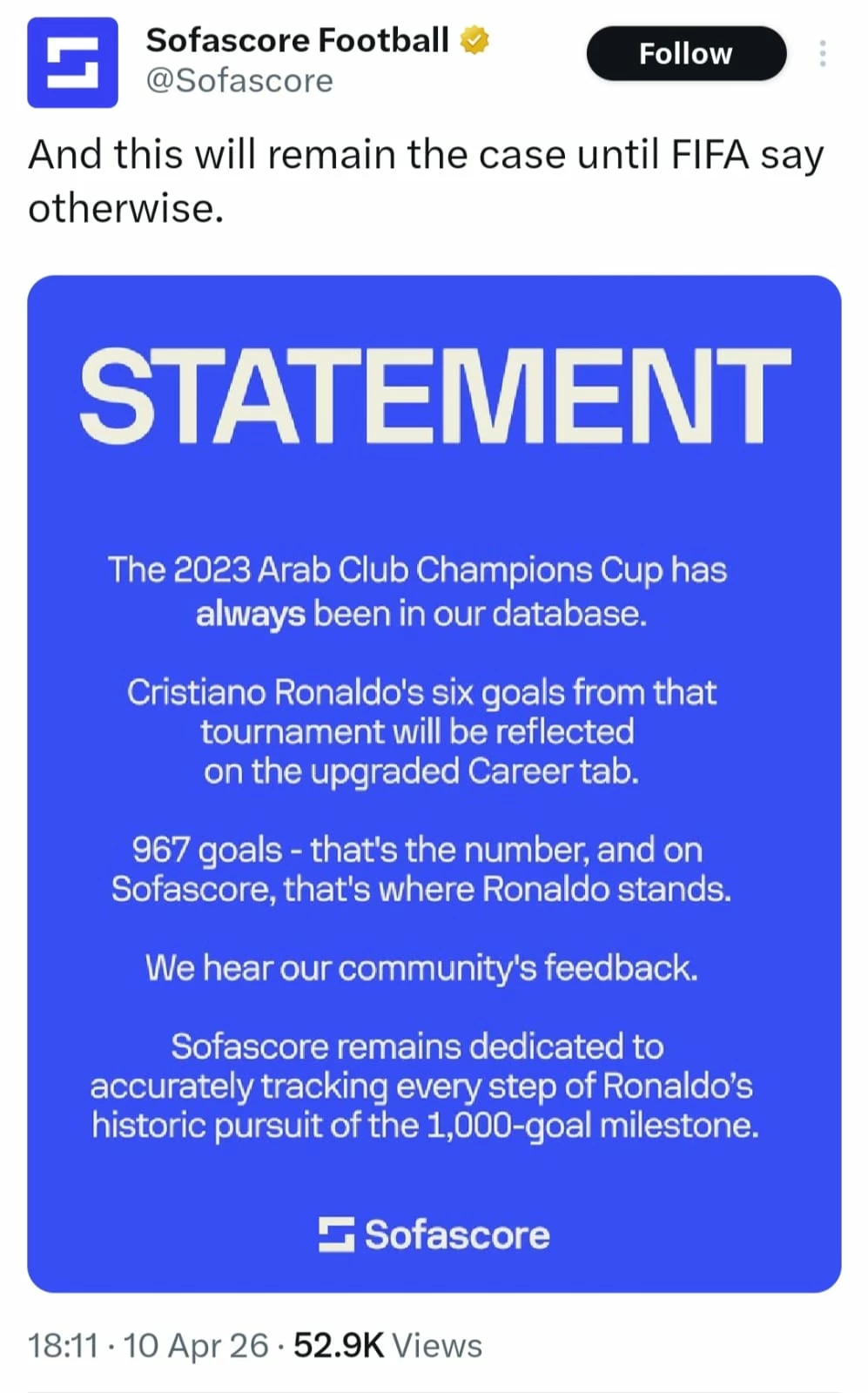View the post's 52.9K Views details
Viewport: 868px width, 1393px height.
387,1345
